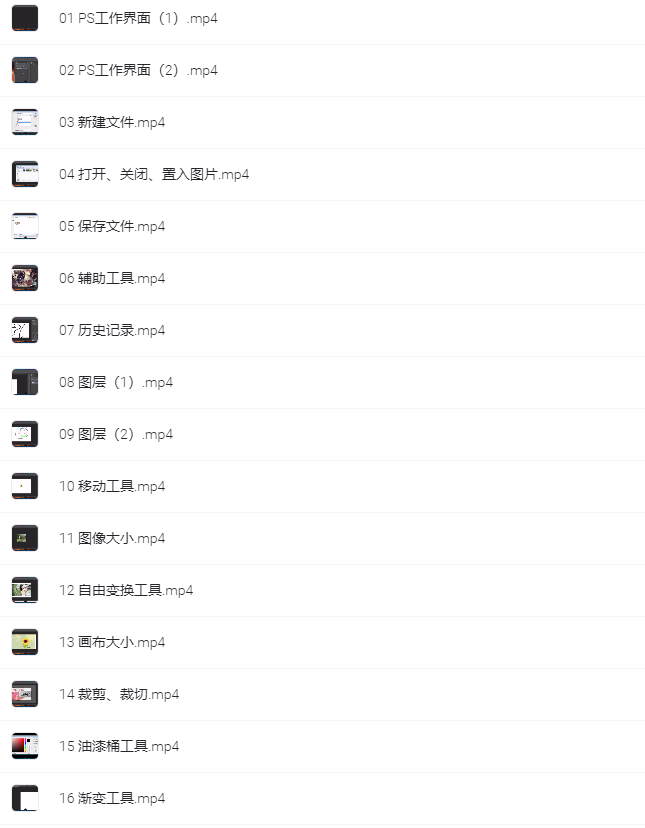Open video 02 PS工作界面（2）.mp4
645x828 pixels.
click(137, 70)
